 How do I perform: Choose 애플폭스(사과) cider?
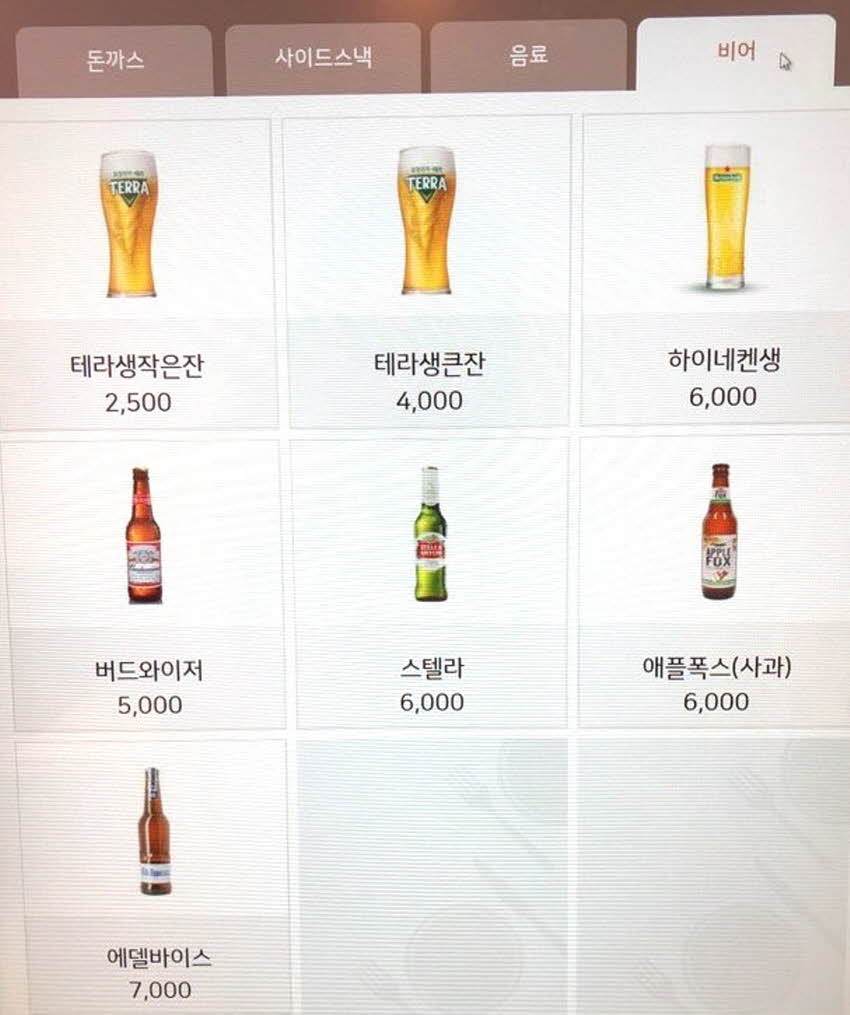tap(716, 580)
